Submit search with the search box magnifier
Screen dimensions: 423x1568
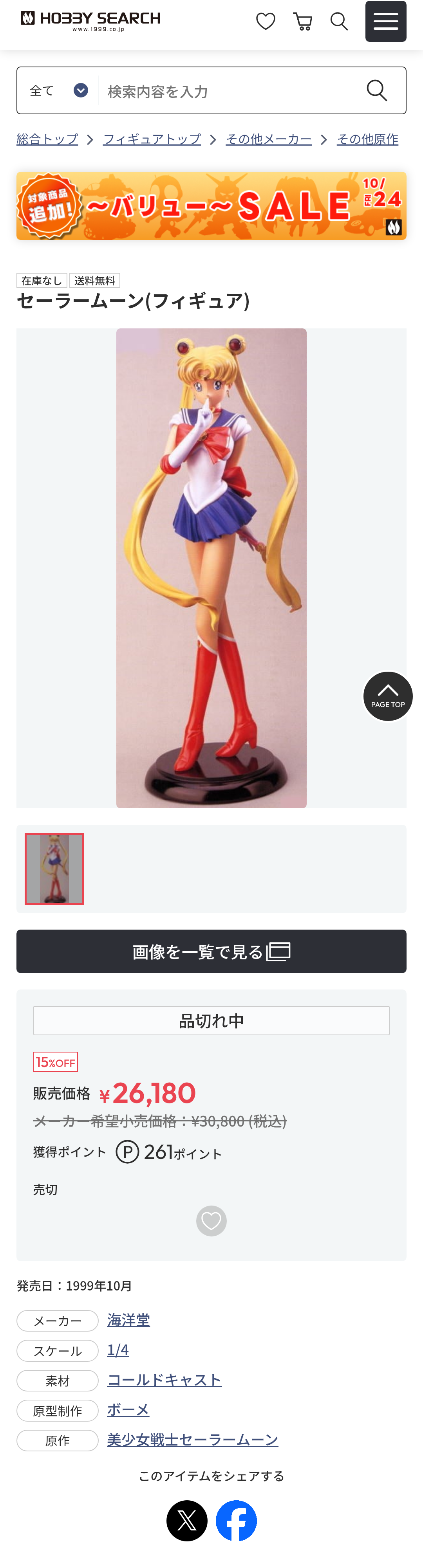[x=377, y=91]
